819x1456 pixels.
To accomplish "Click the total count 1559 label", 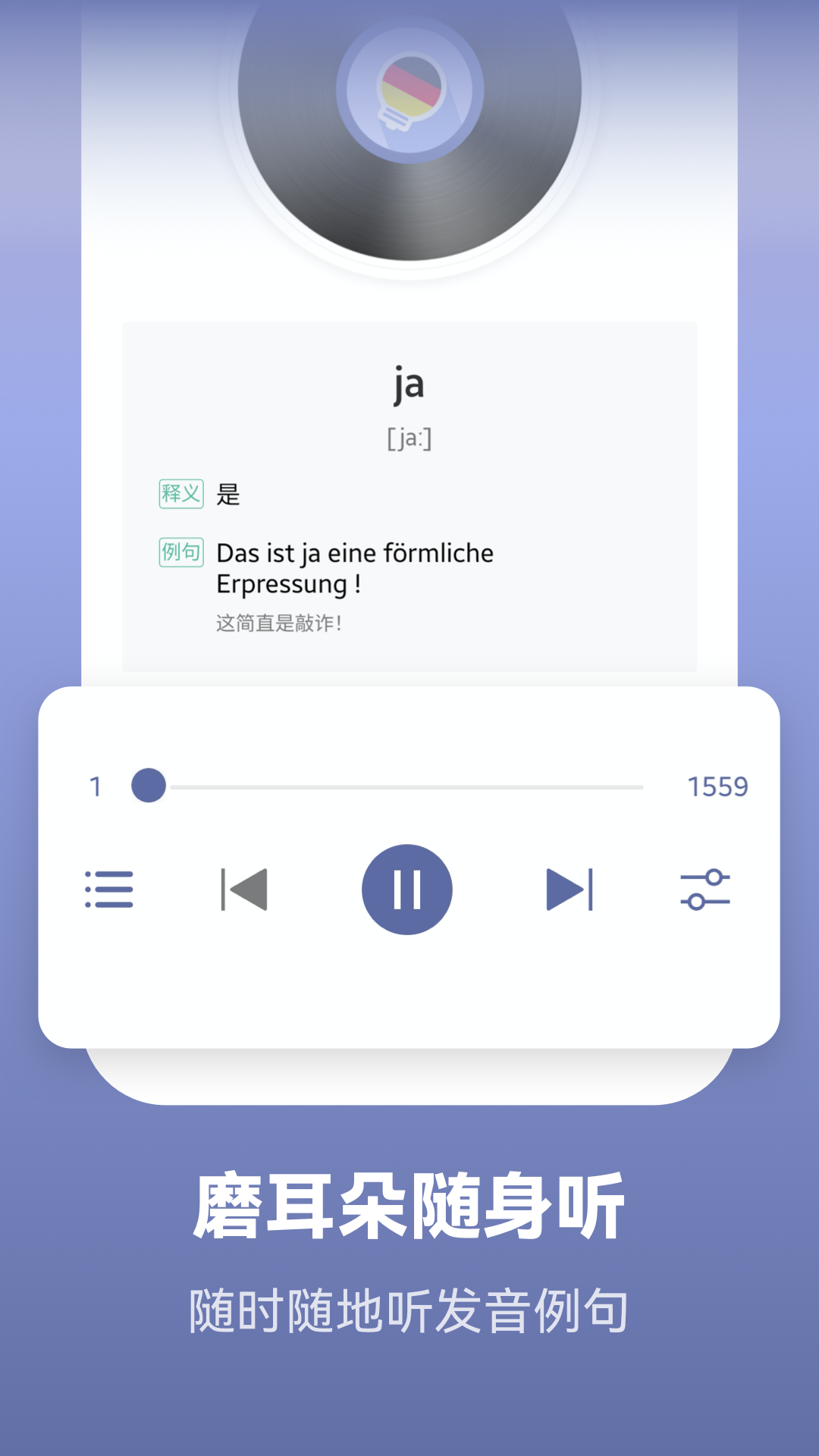I will 717,787.
